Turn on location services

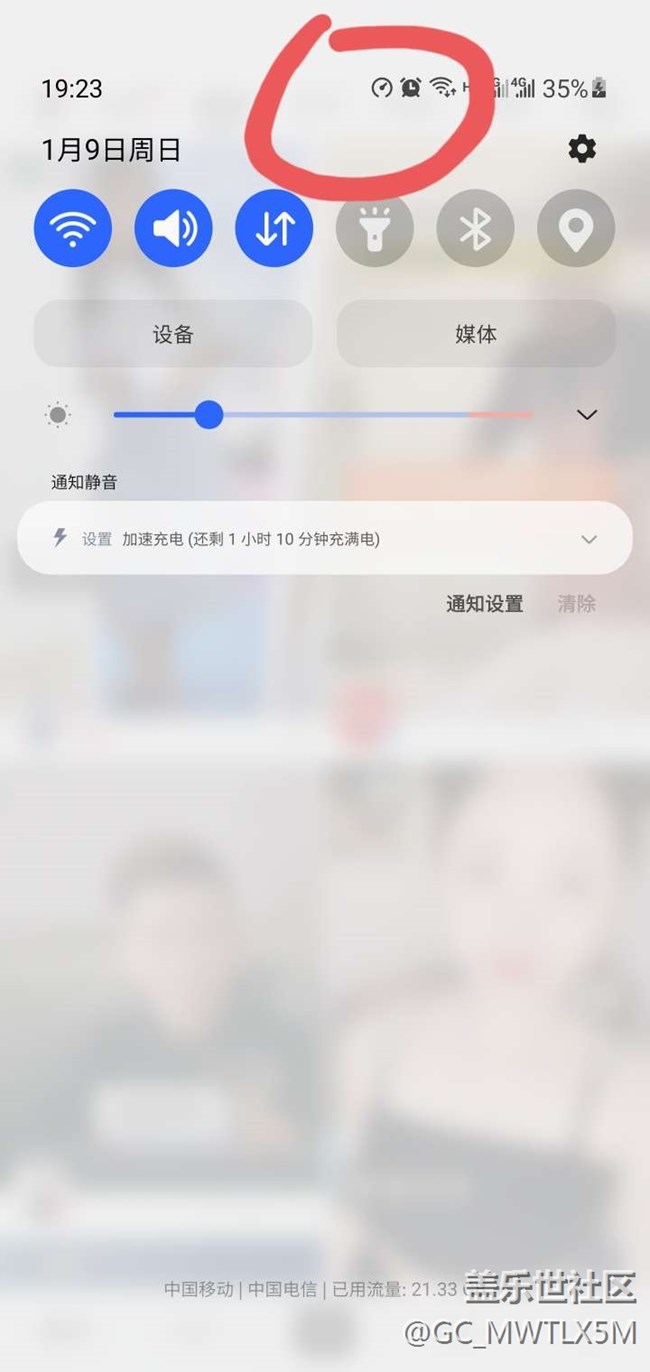coord(576,228)
